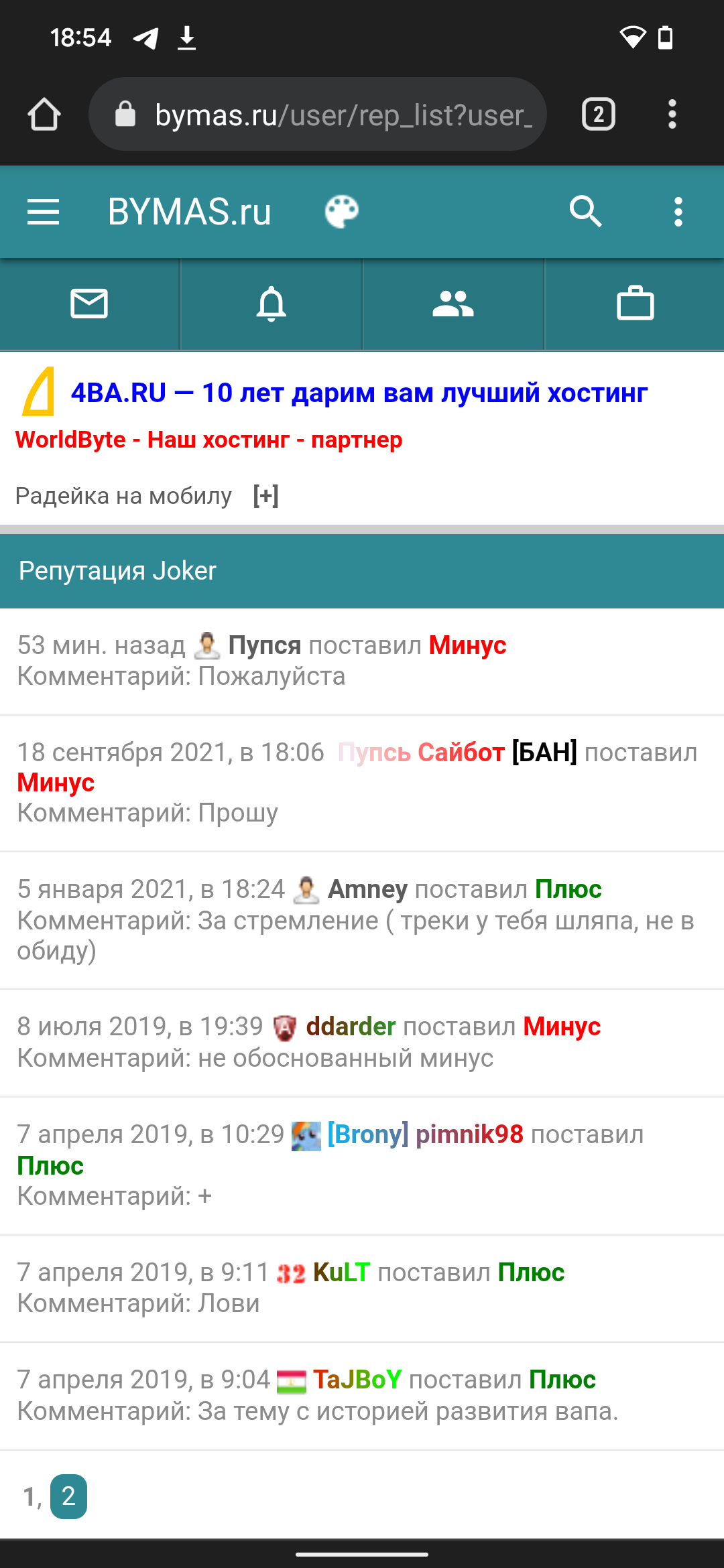View KuLT's profile
The width and height of the screenshot is (724, 1568).
(341, 1272)
